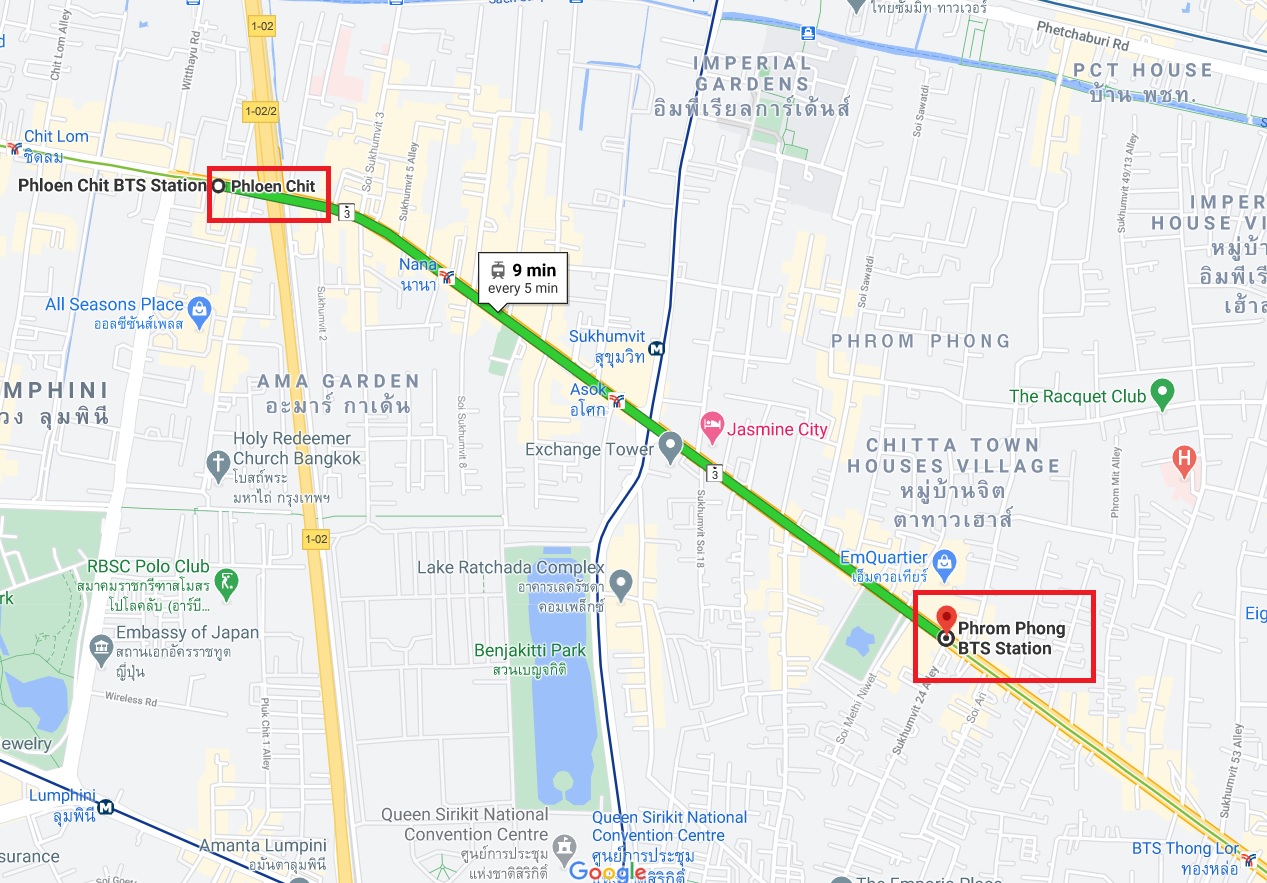Tap the Embassy of Japan pin
This screenshot has height=883, width=1267.
(x=100, y=651)
